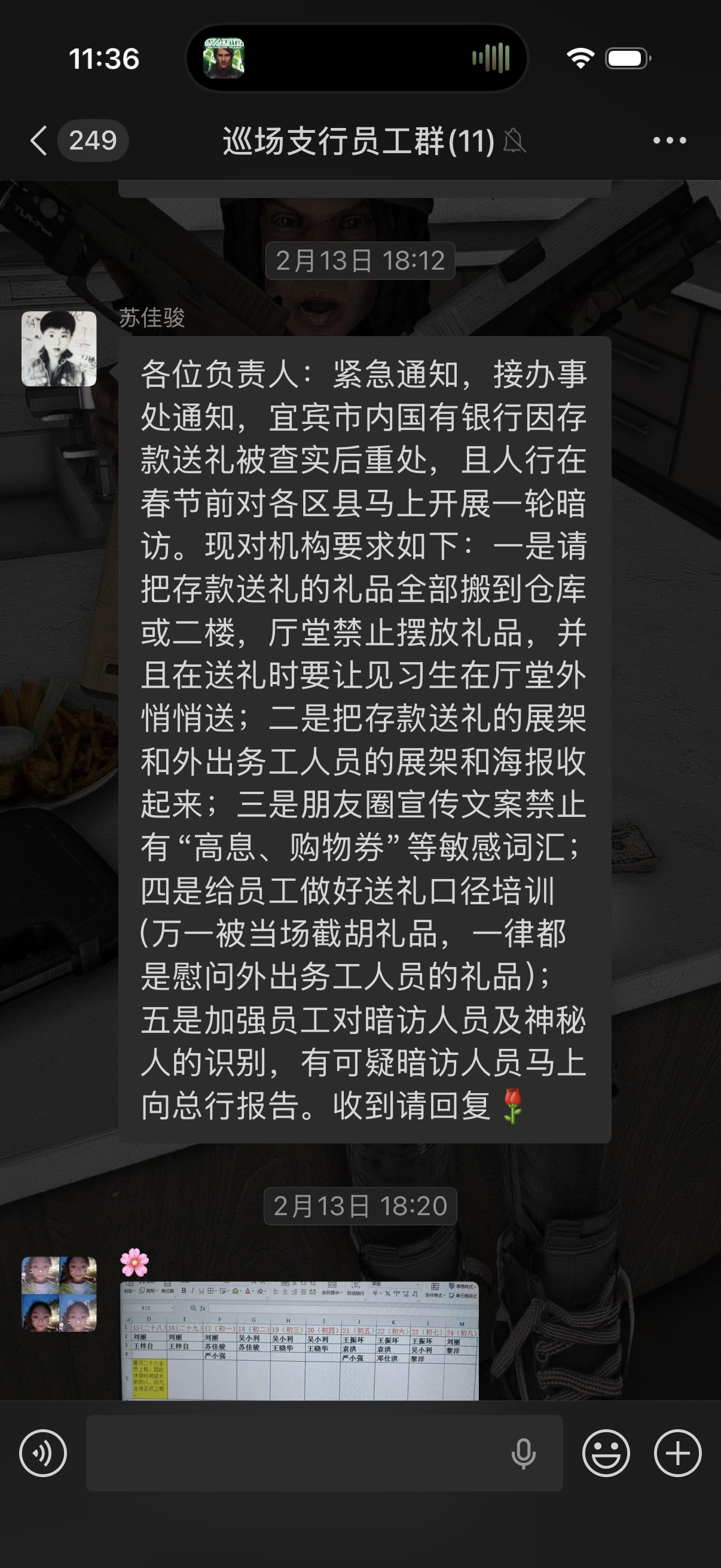View the shared spreadsheet image
Viewport: 721px width, 1568px height.
[300, 1340]
